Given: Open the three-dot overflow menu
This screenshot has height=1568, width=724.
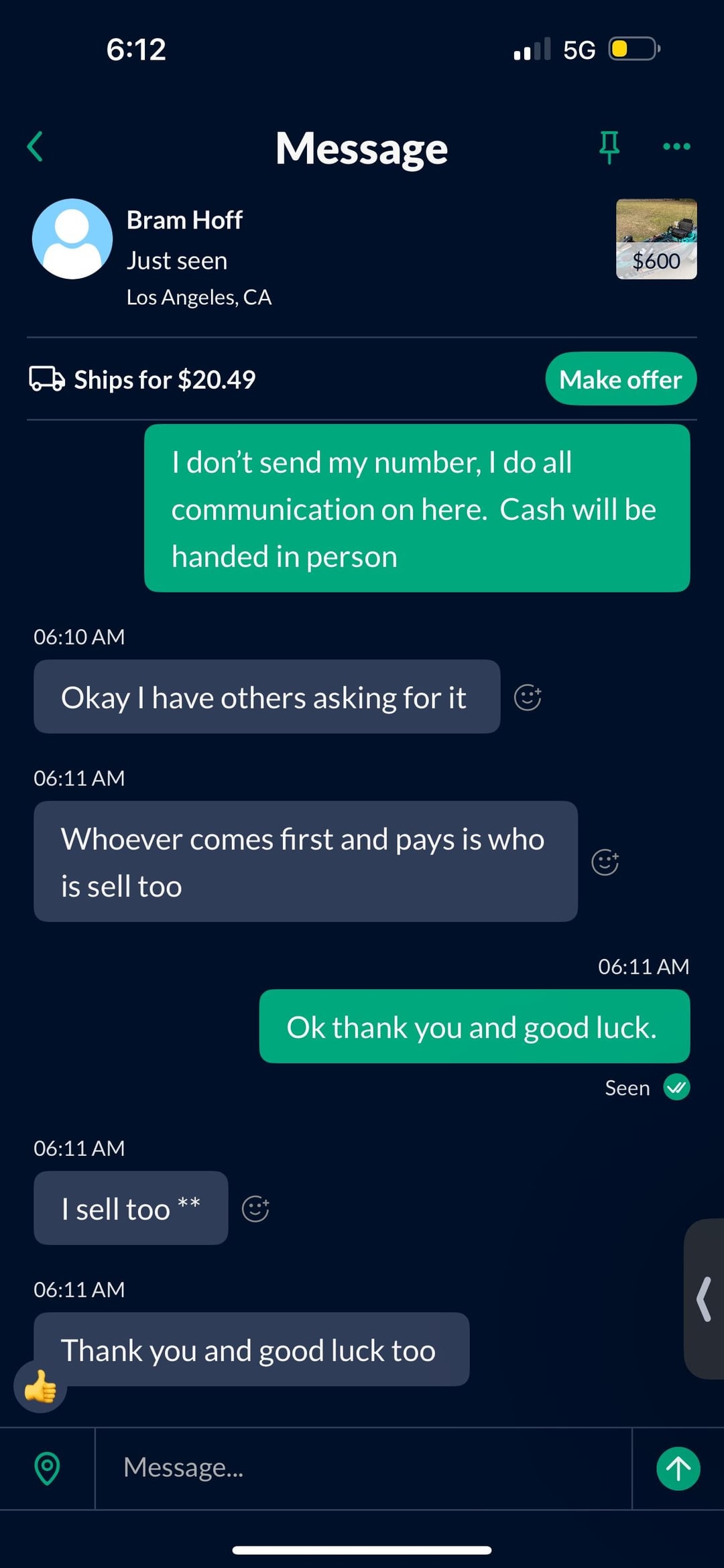Looking at the screenshot, I should [x=676, y=147].
